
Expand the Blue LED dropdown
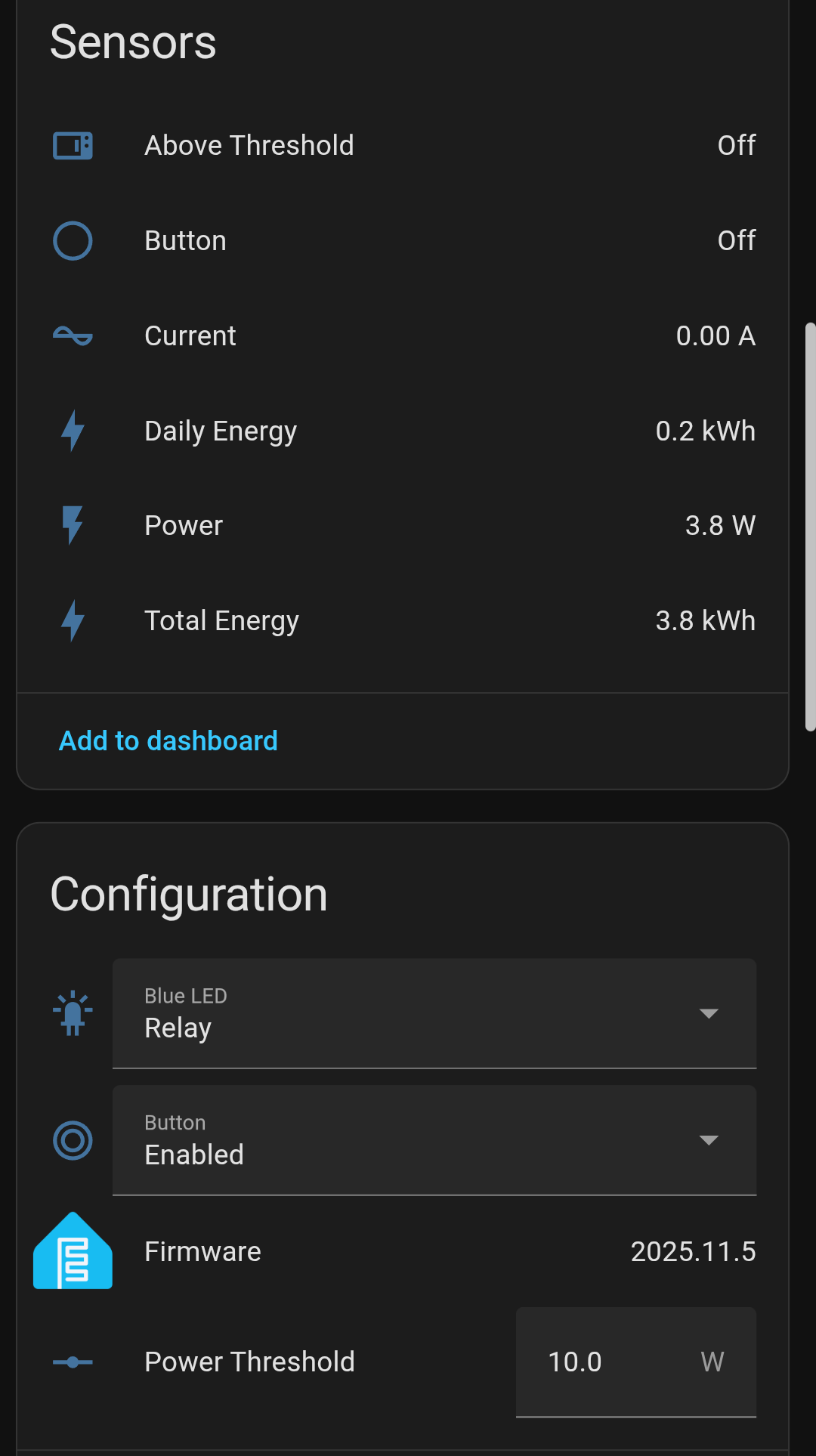click(x=434, y=1013)
